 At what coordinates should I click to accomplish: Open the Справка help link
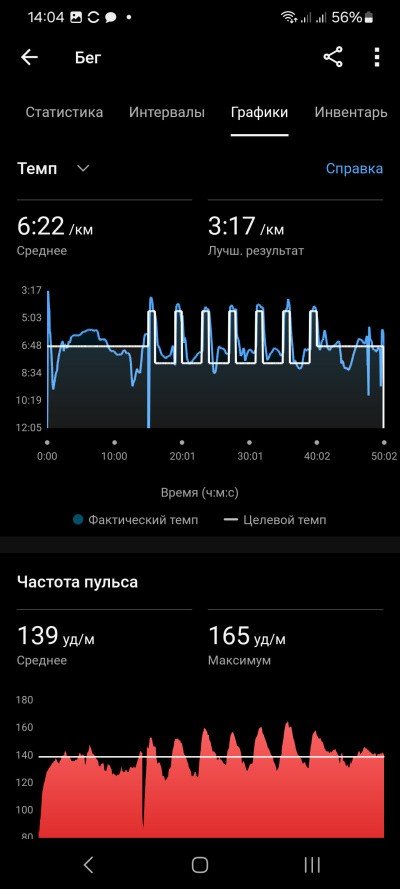(x=354, y=168)
